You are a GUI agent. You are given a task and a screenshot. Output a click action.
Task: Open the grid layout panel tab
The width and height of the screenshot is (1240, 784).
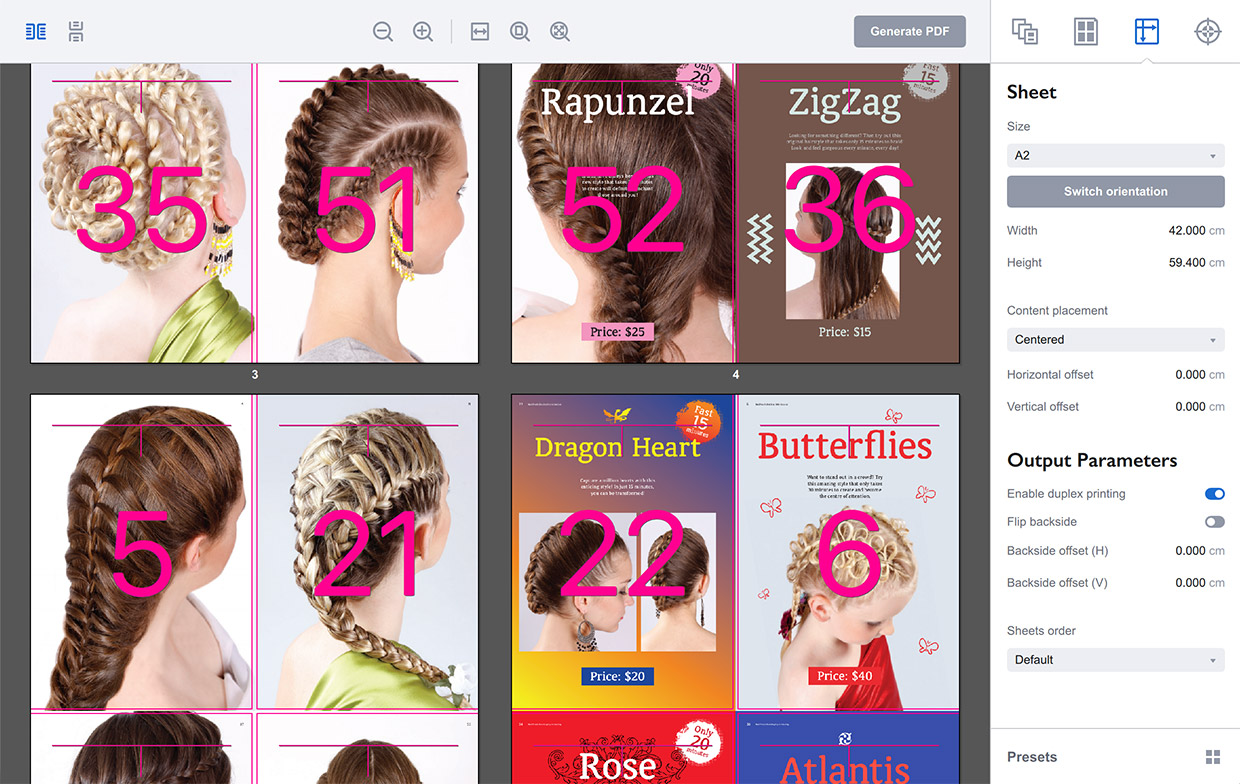pos(1085,32)
